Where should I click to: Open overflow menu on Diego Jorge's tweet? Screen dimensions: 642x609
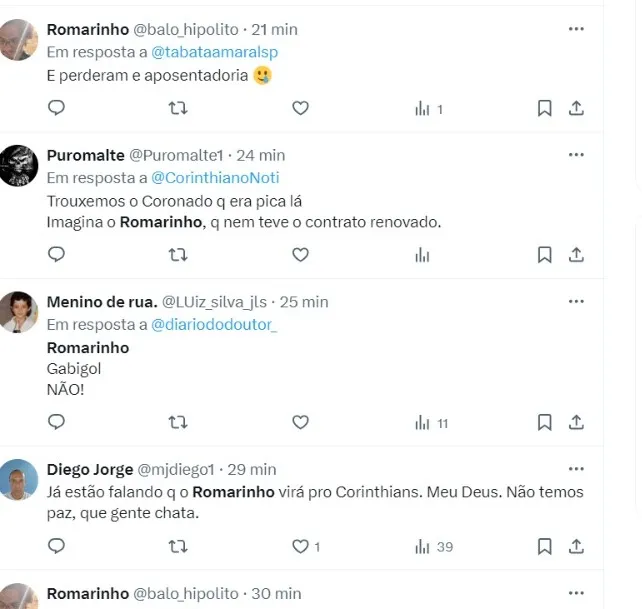coord(576,469)
